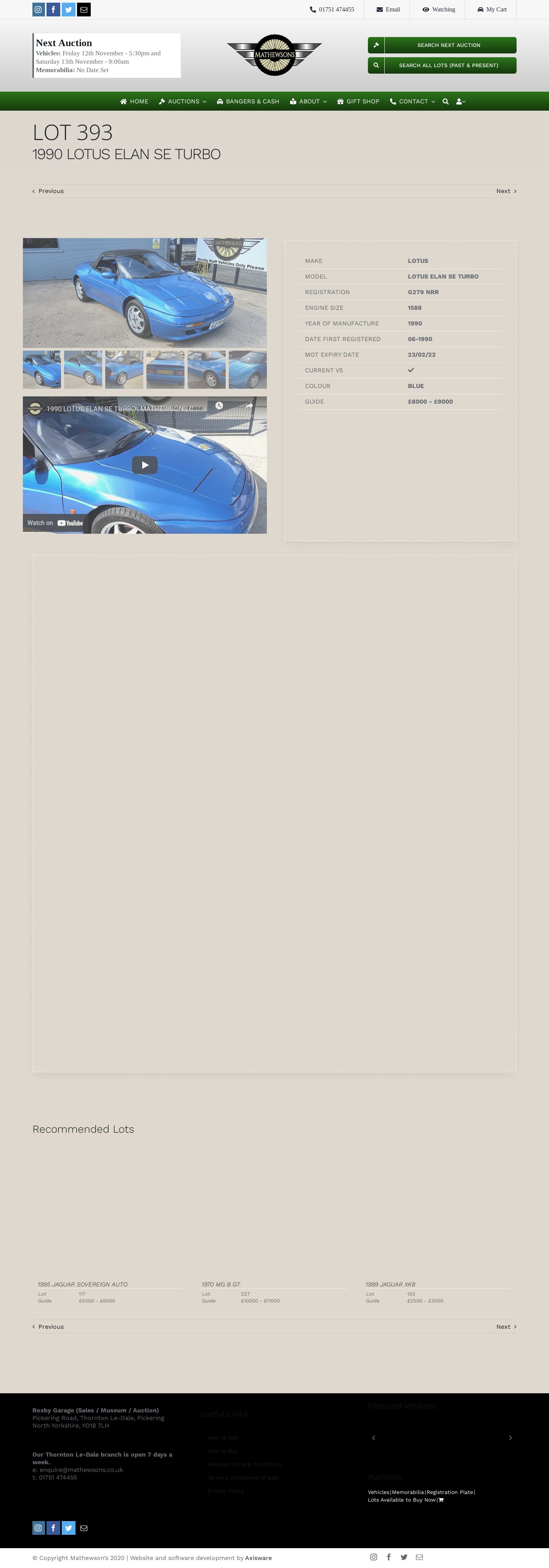Screen dimensions: 549x1568
Task: Expand the Contact menu
Action: [x=412, y=101]
